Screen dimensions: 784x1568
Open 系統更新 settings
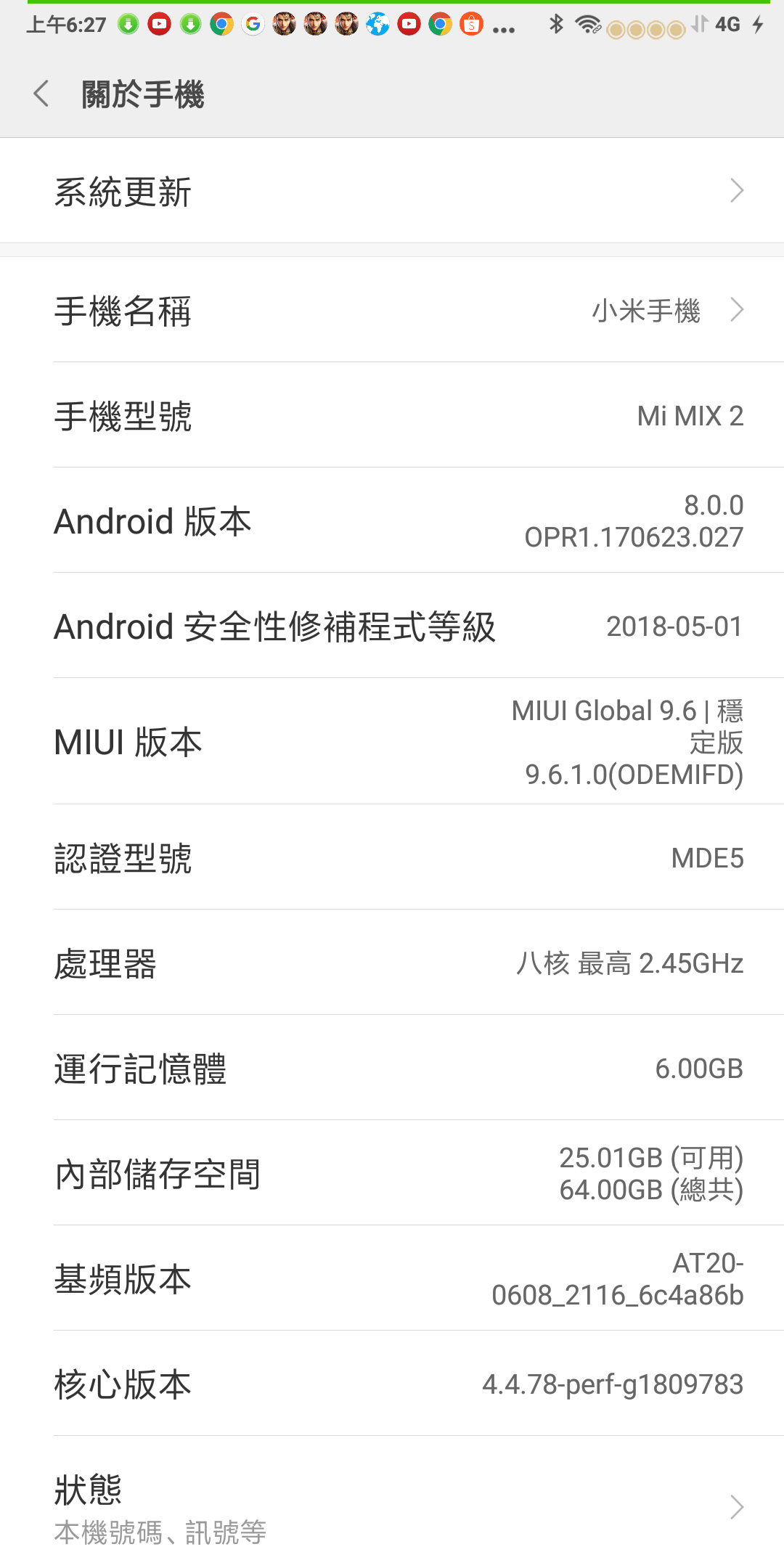point(392,192)
